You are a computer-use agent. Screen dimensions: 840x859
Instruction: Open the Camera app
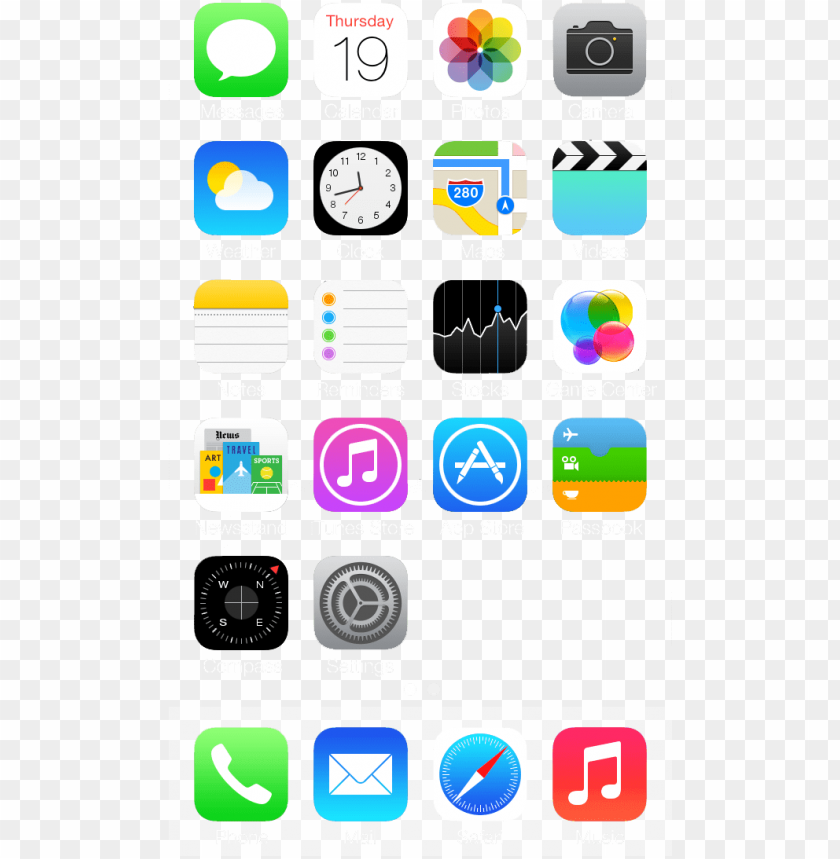[598, 50]
